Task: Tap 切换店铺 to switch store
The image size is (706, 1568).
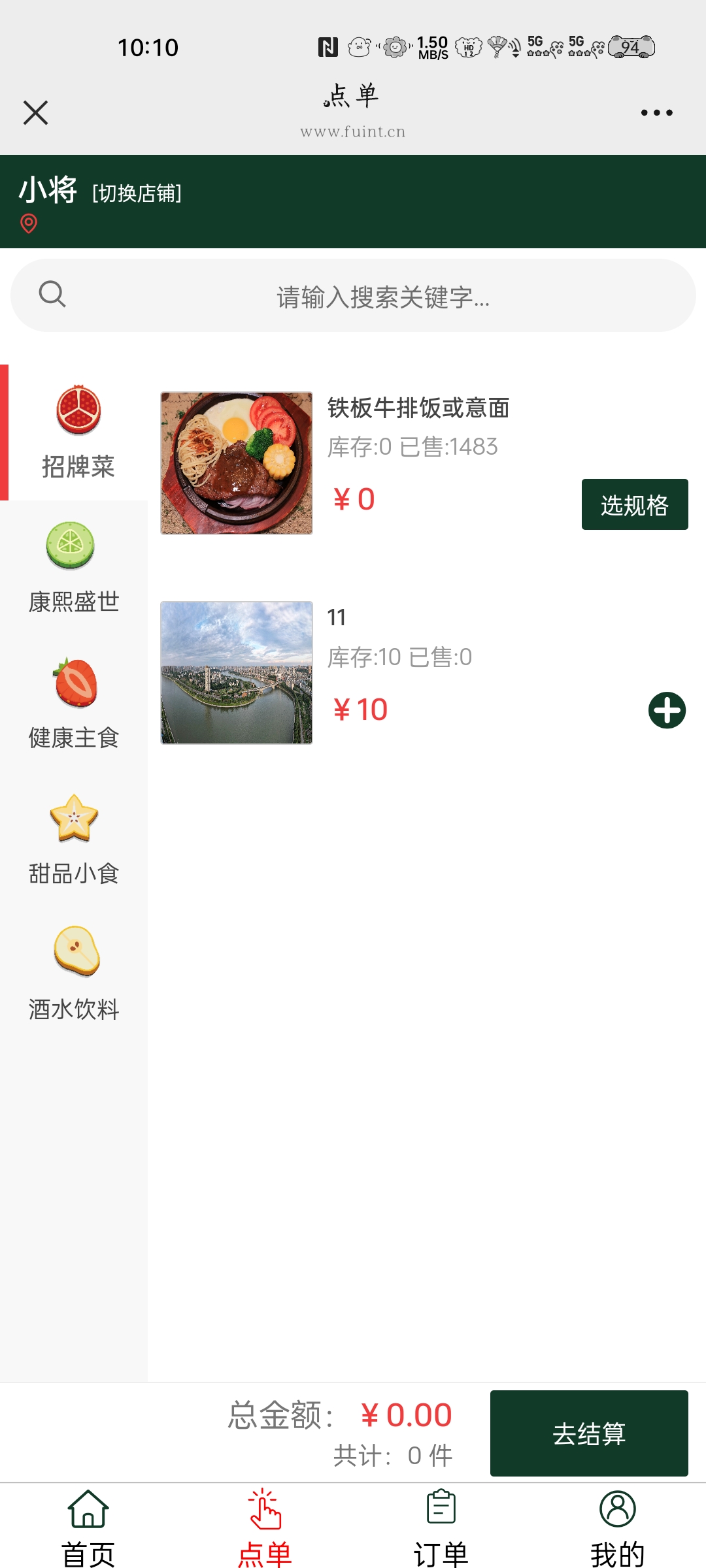Action: tap(137, 193)
